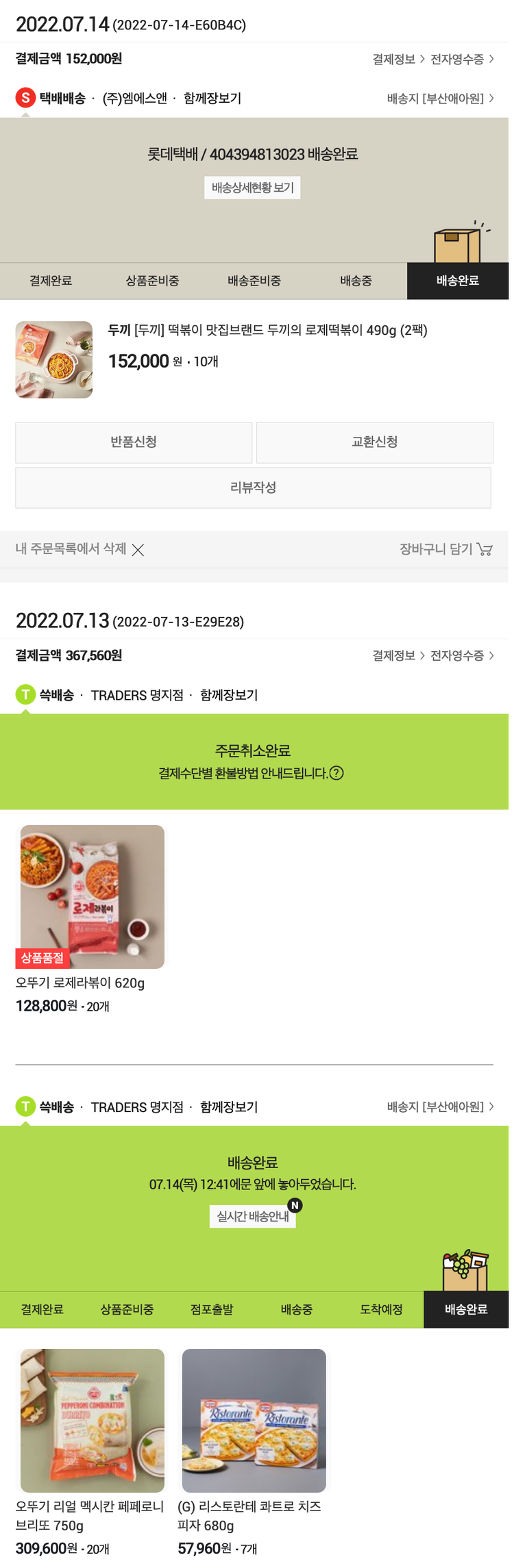The width and height of the screenshot is (514, 1568).
Task: View 전자영수증 for the 2022.07.14 order
Action: tap(461, 60)
